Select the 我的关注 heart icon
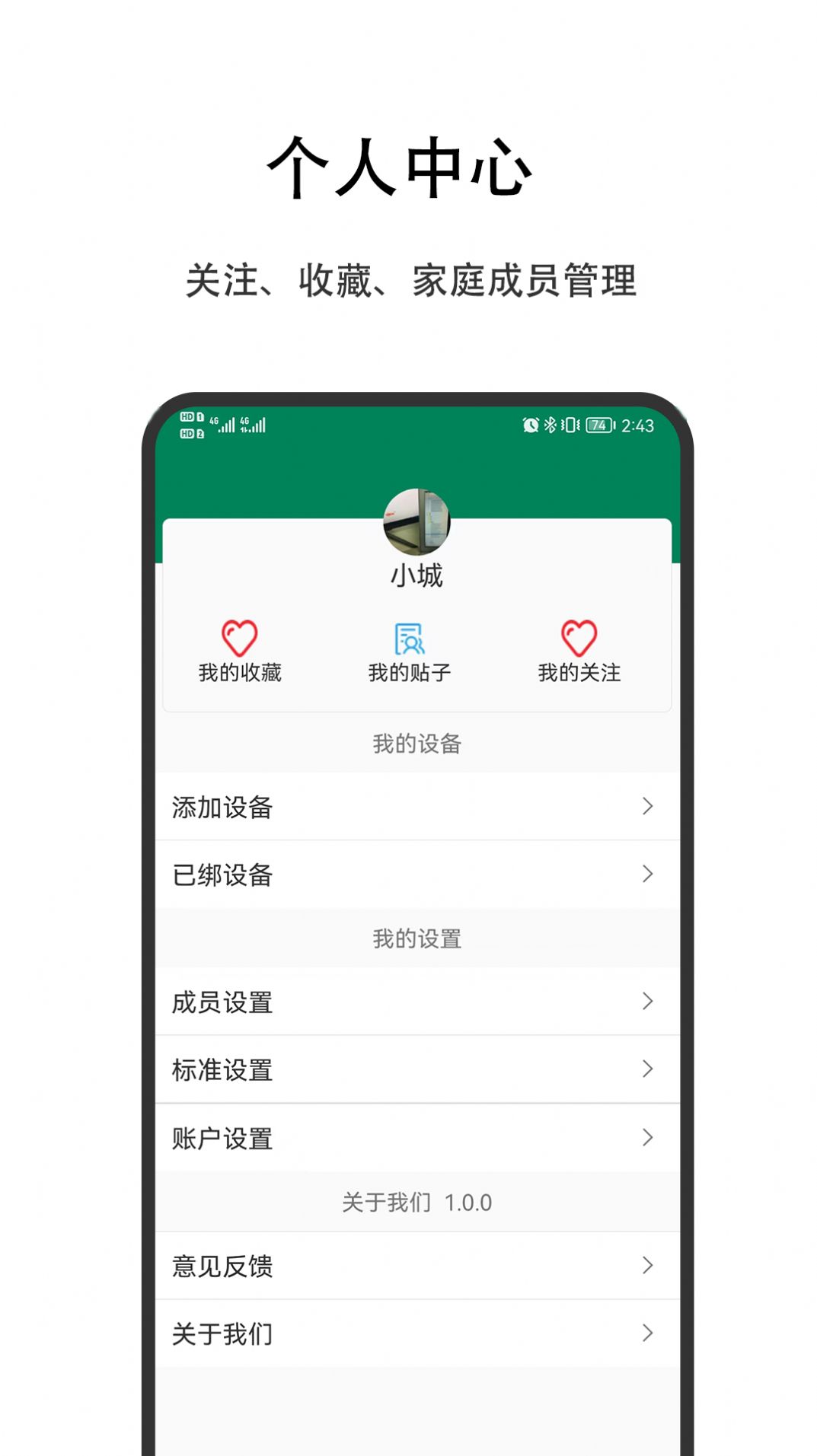Image resolution: width=817 pixels, height=1456 pixels. [578, 639]
